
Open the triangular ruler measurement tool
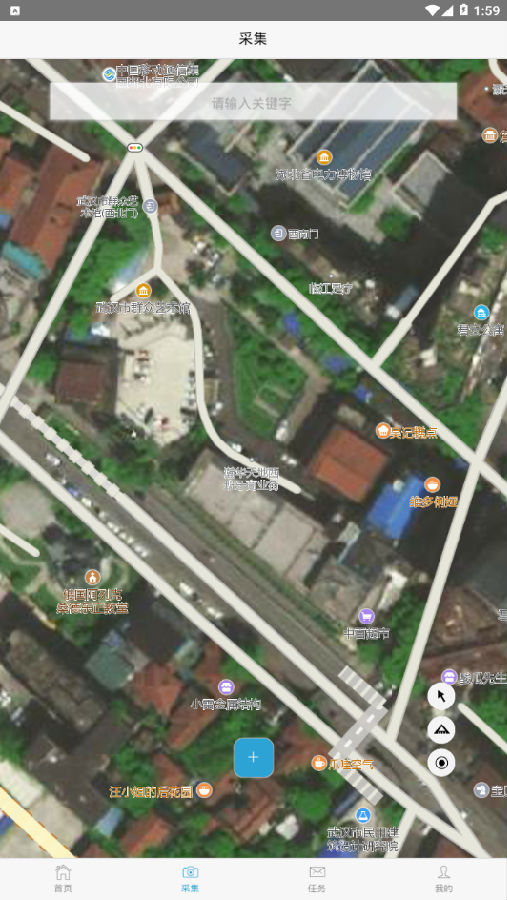441,730
